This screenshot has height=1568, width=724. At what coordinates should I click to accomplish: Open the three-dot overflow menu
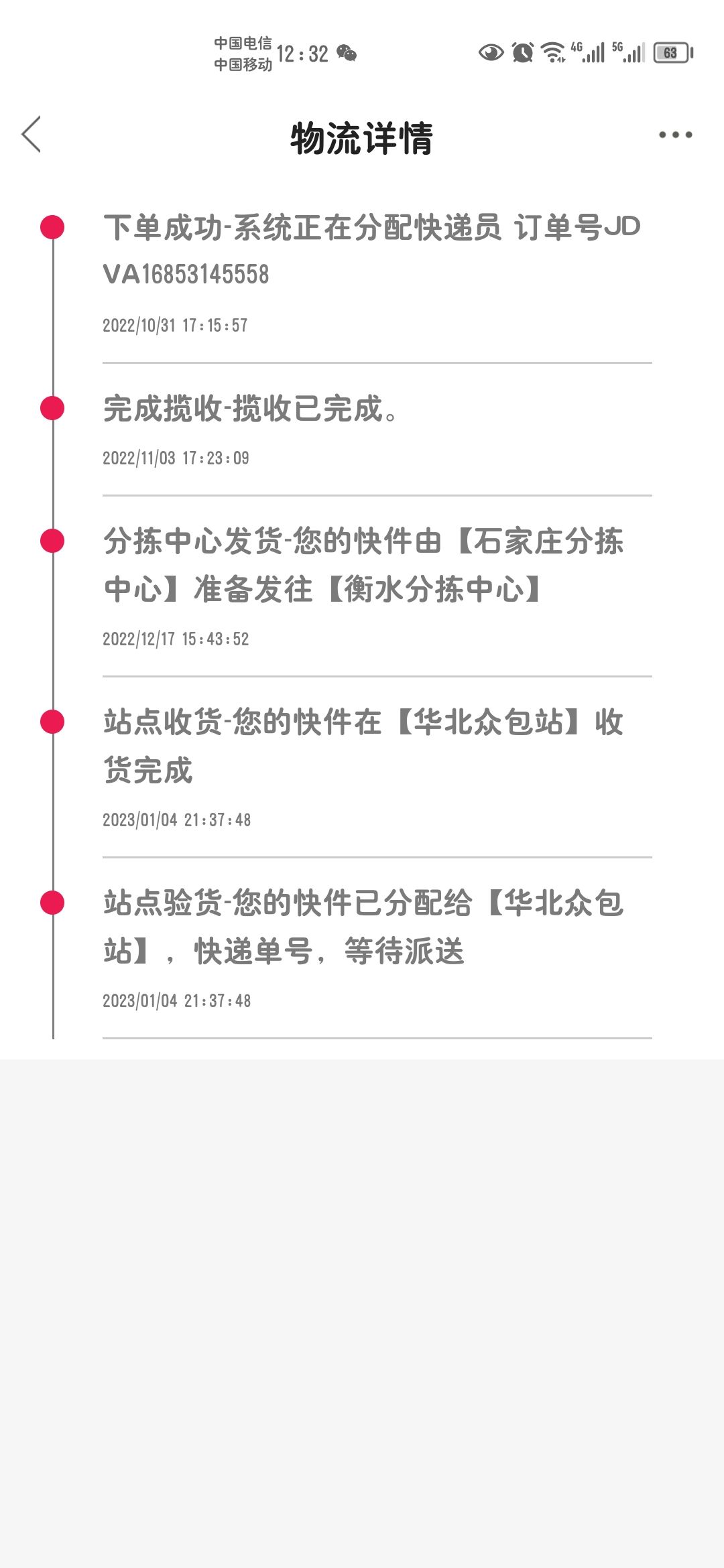(x=675, y=135)
